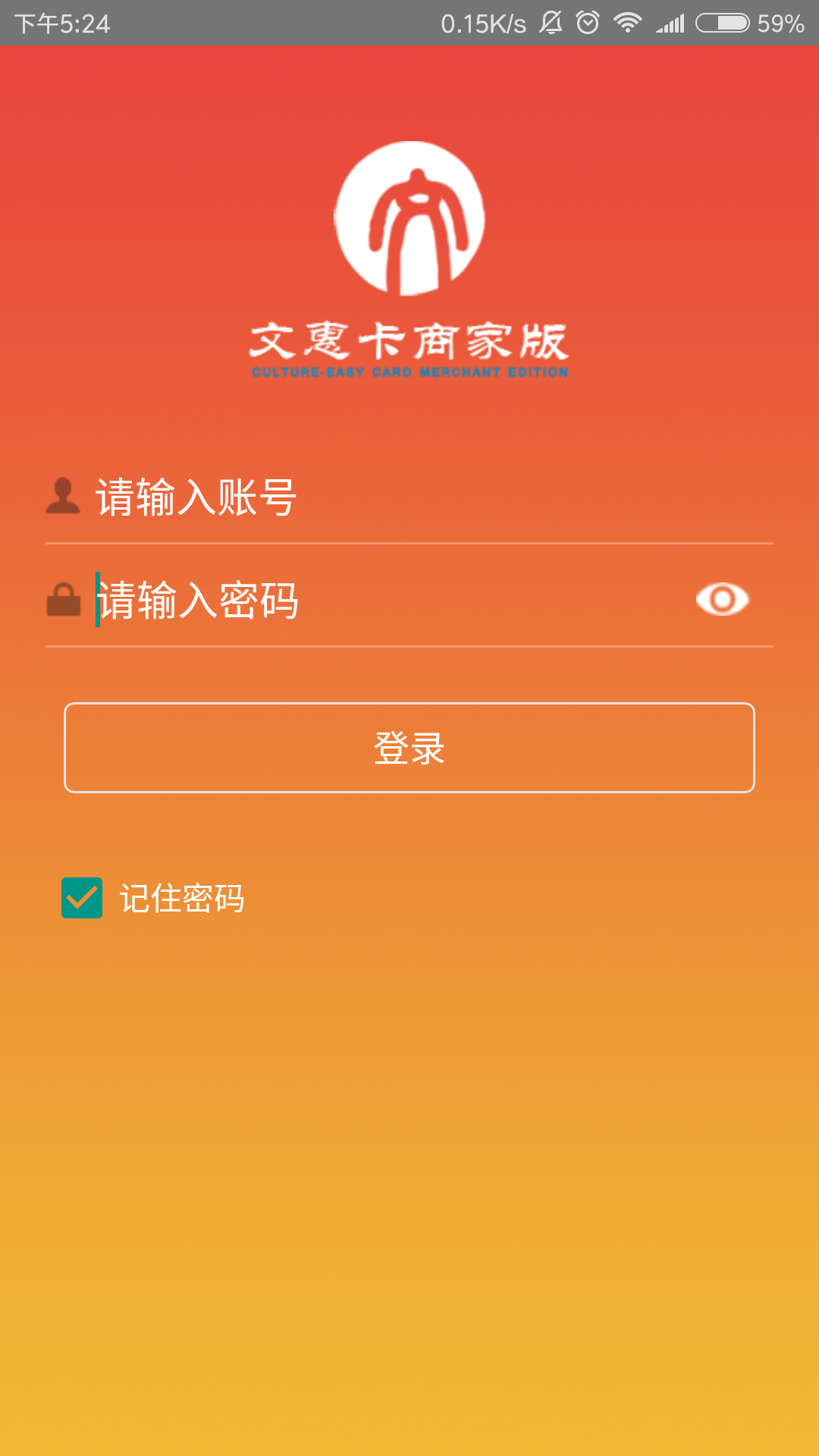The height and width of the screenshot is (1456, 819).
Task: Click the 文惠卡商家版 title text
Action: pyautogui.click(x=409, y=341)
